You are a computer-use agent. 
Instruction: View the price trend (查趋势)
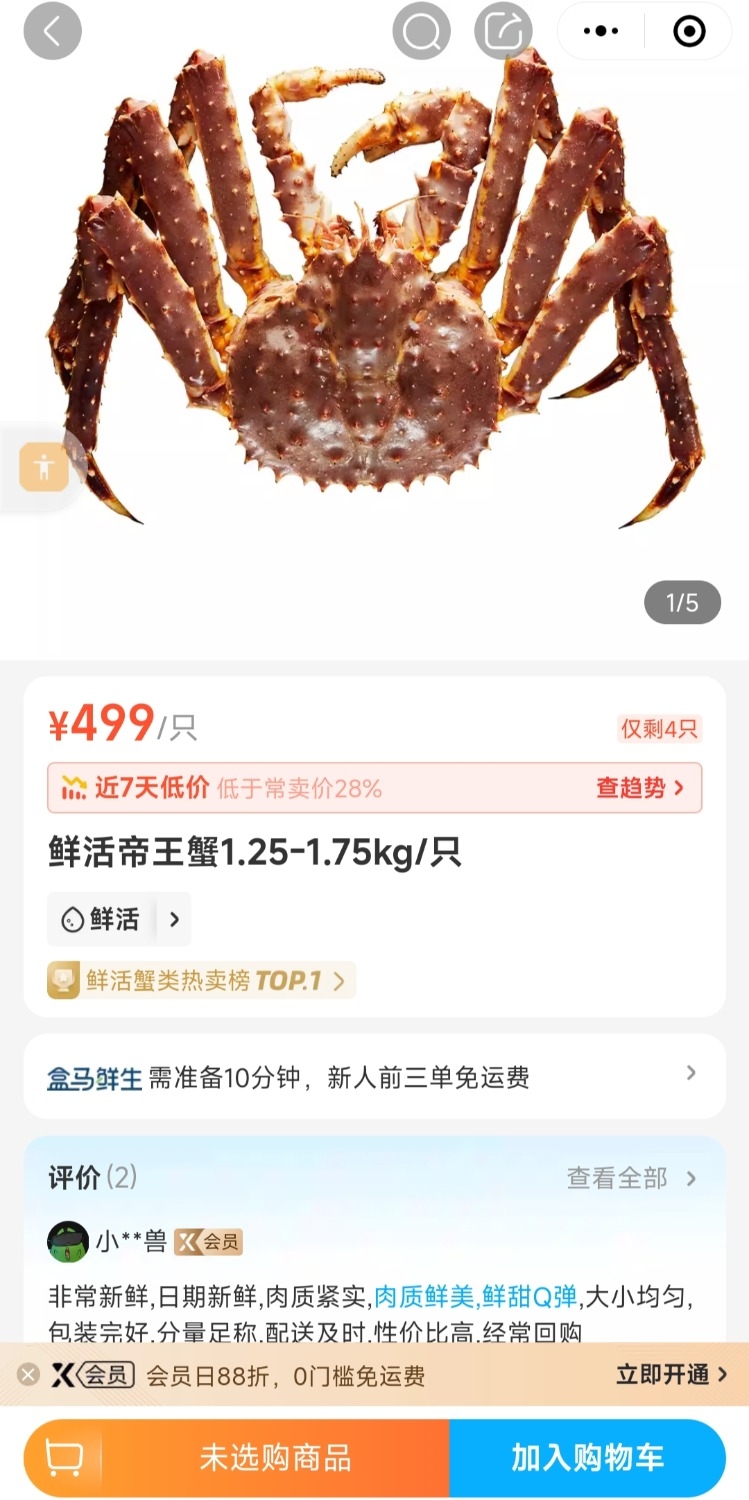pyautogui.click(x=640, y=788)
